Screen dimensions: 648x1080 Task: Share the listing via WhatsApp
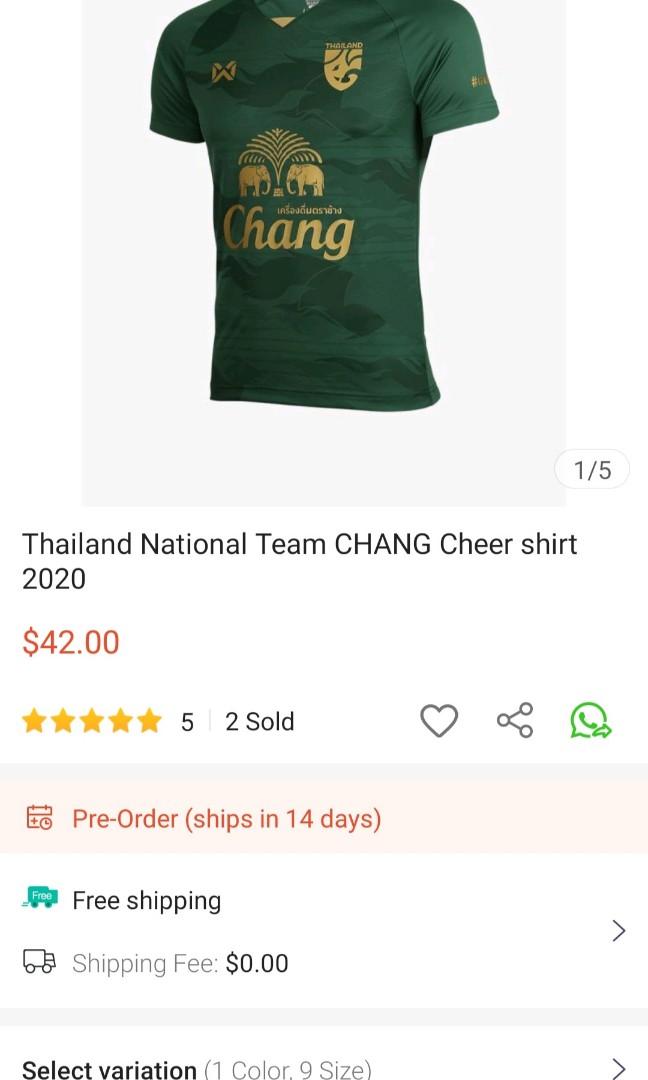590,721
